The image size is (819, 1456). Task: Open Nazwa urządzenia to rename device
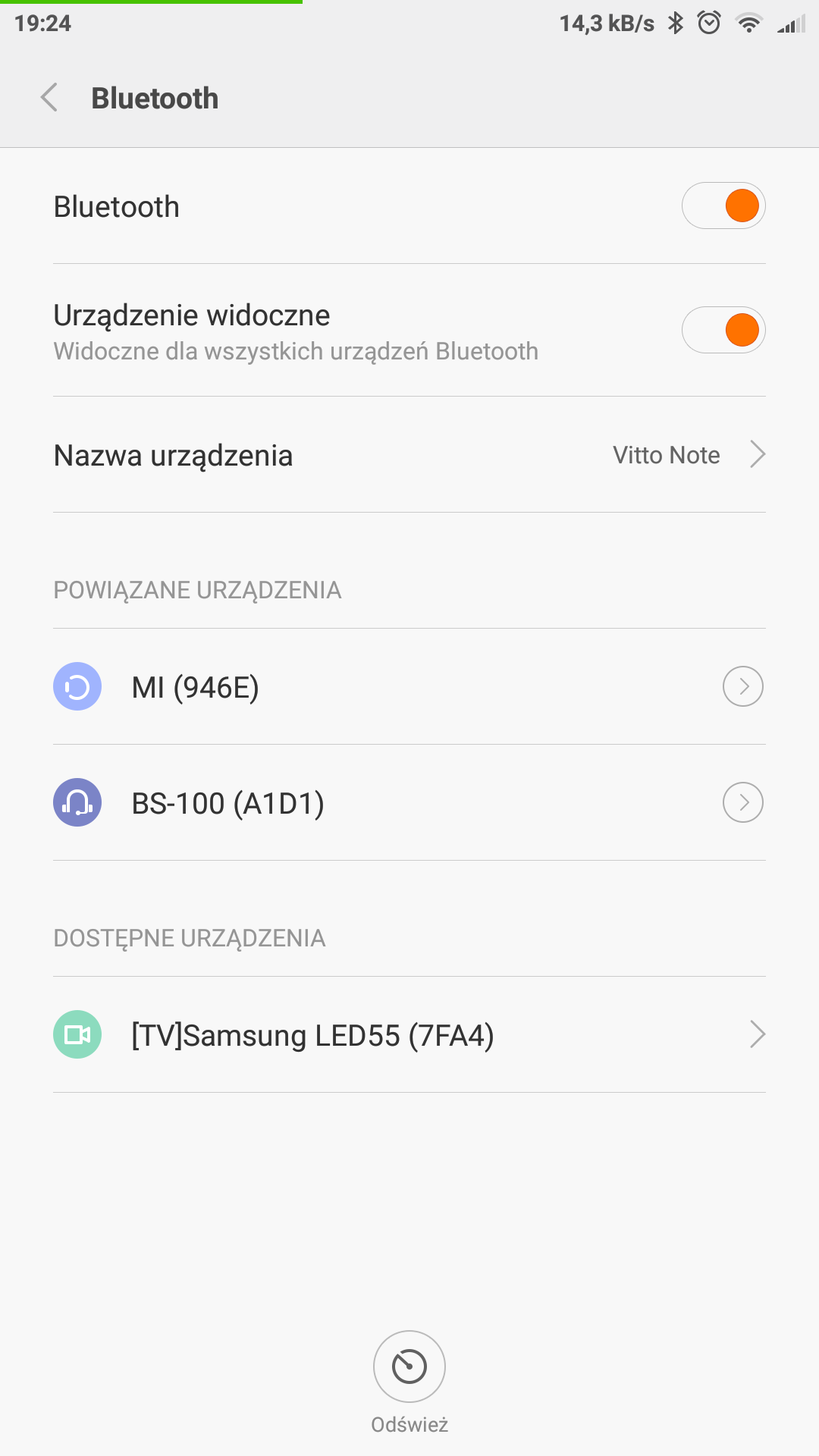tap(409, 455)
